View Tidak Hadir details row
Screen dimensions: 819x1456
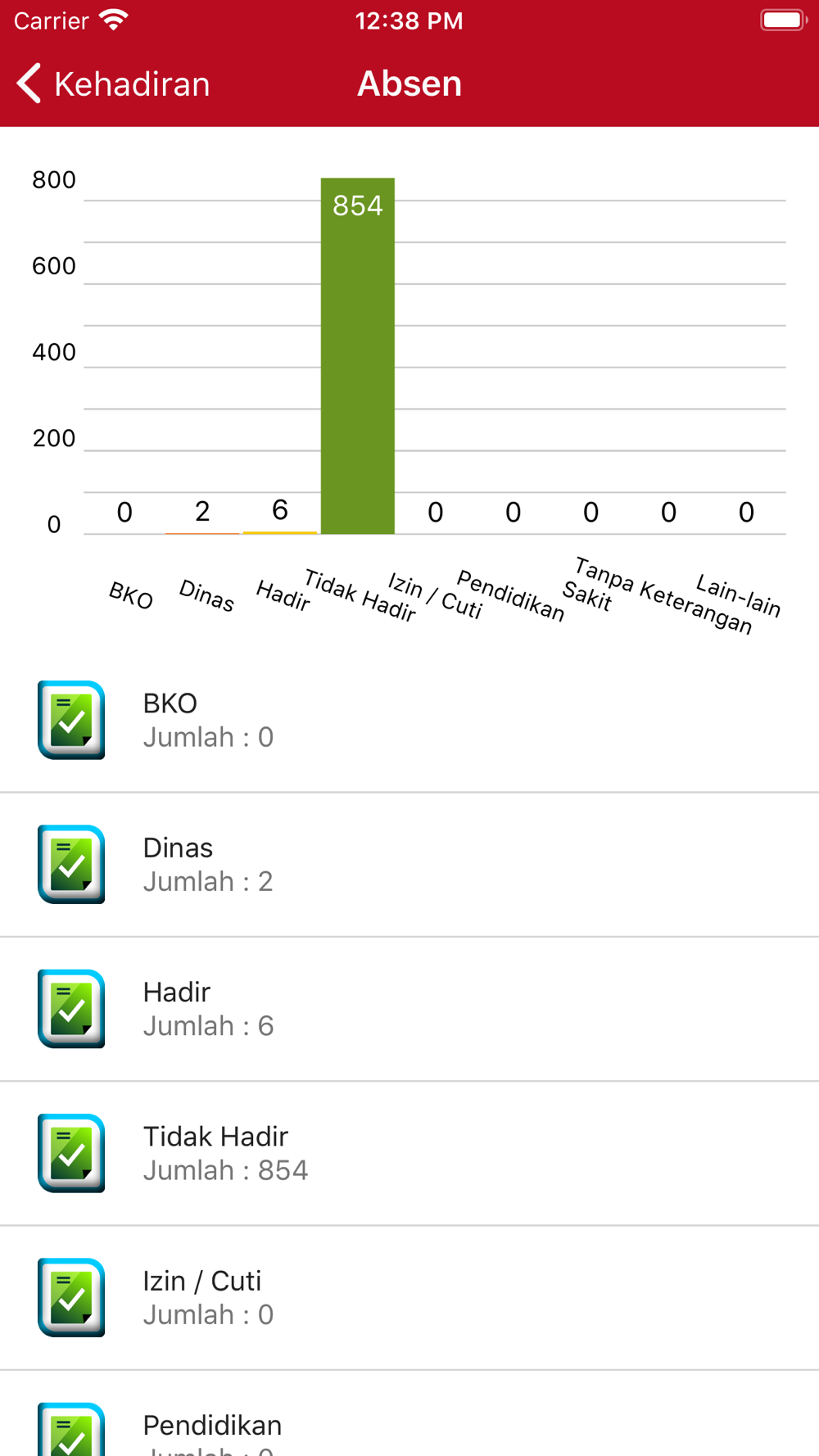[409, 1153]
